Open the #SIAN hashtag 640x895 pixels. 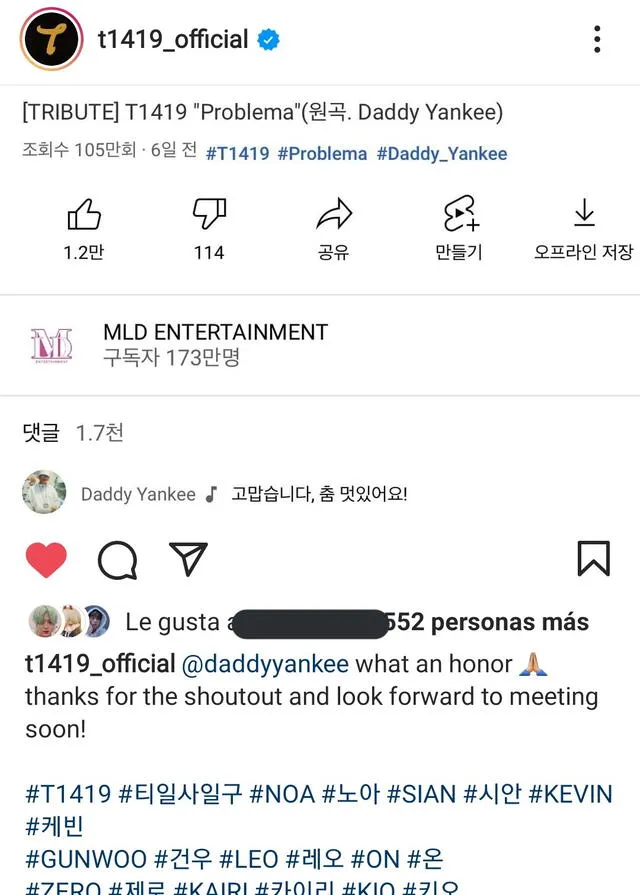(420, 795)
